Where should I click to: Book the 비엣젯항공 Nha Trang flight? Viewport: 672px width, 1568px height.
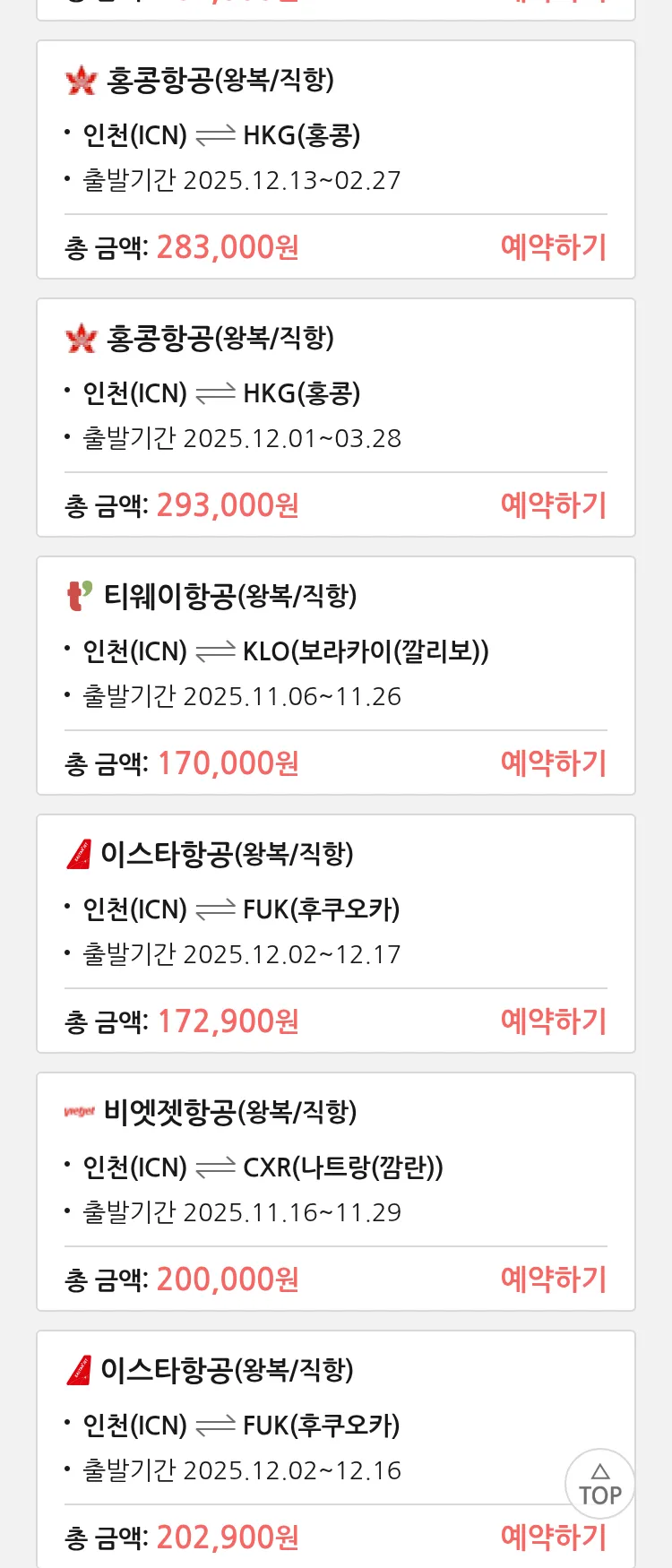point(553,1279)
